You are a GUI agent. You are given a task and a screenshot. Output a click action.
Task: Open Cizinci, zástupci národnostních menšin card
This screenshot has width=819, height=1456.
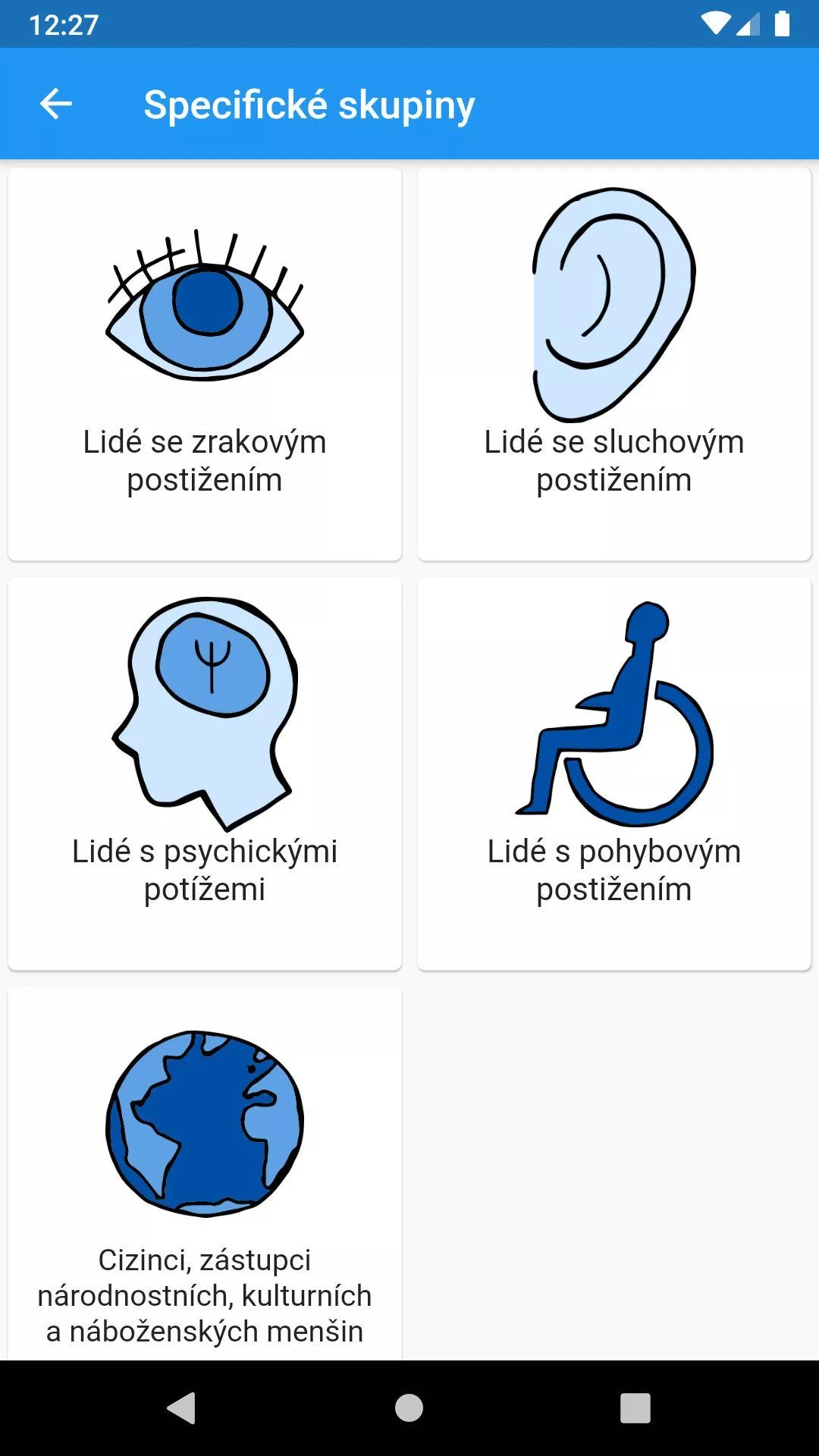point(205,1173)
